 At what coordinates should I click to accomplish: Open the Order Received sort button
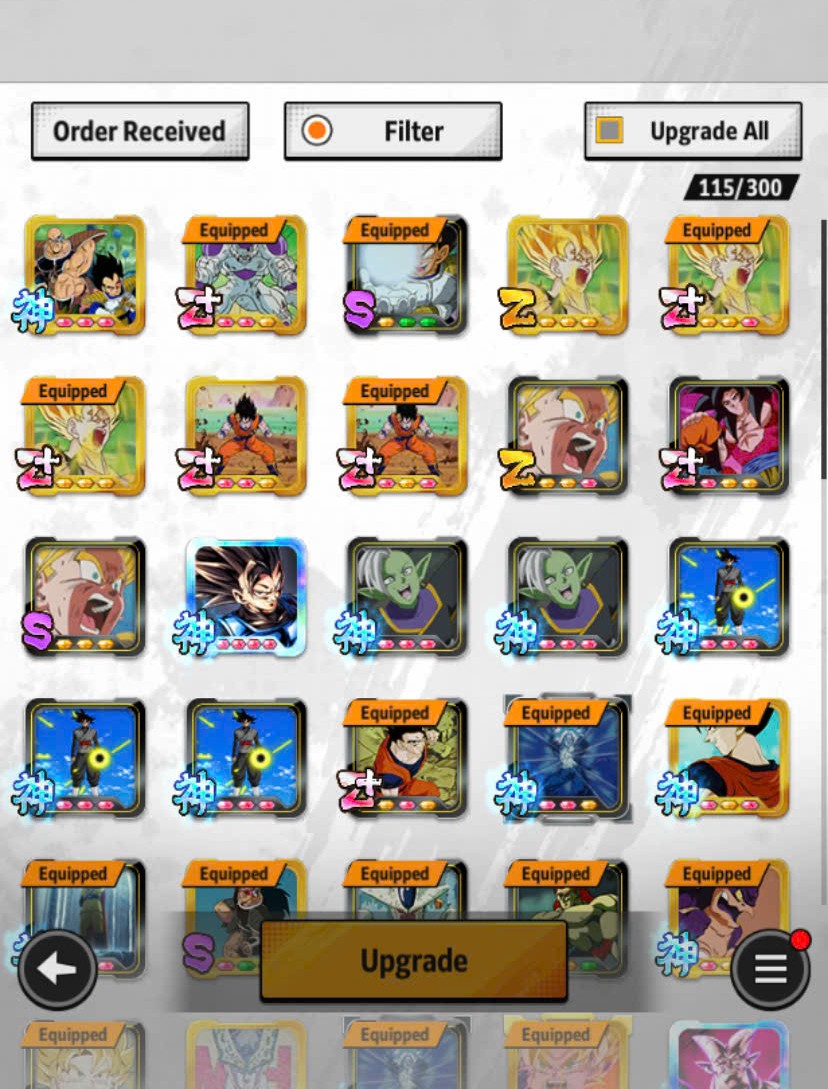click(140, 131)
